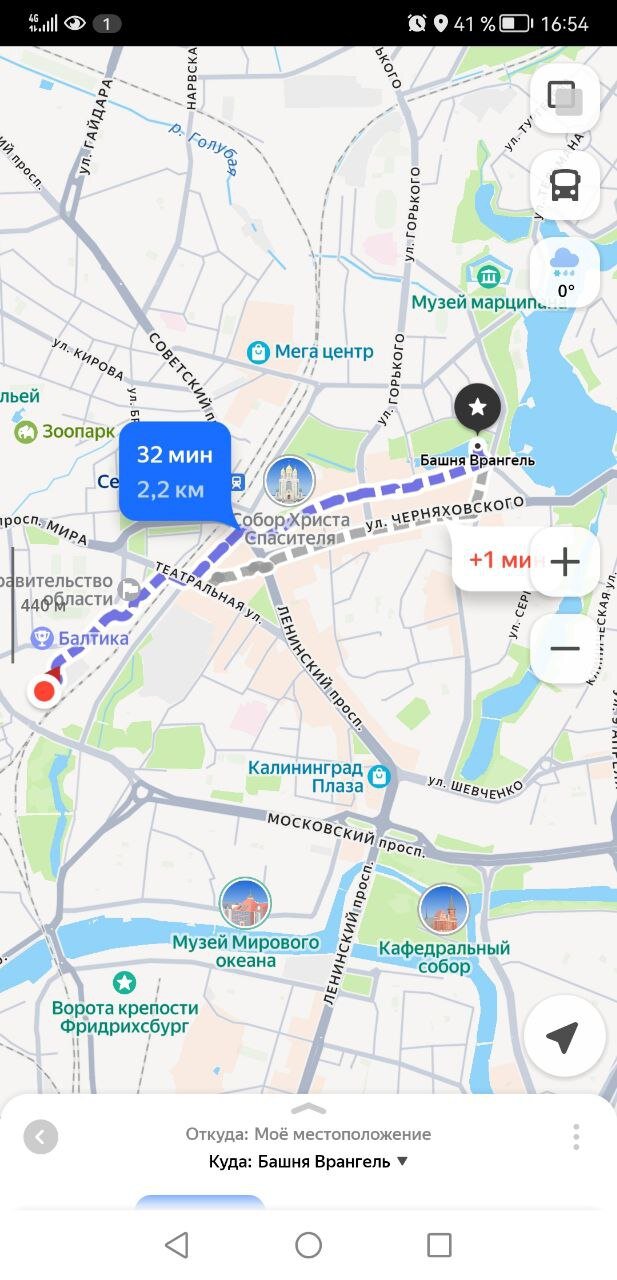Go back from the route panel

pyautogui.click(x=41, y=1137)
